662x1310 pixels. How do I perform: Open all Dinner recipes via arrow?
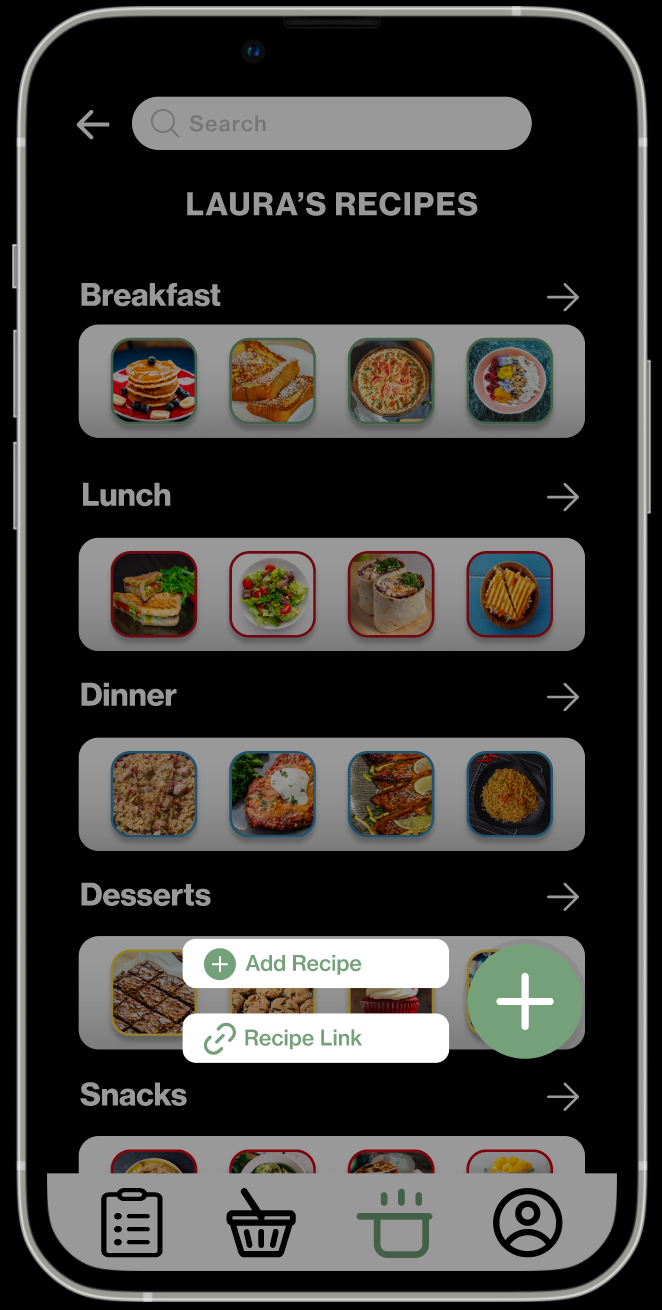point(563,697)
